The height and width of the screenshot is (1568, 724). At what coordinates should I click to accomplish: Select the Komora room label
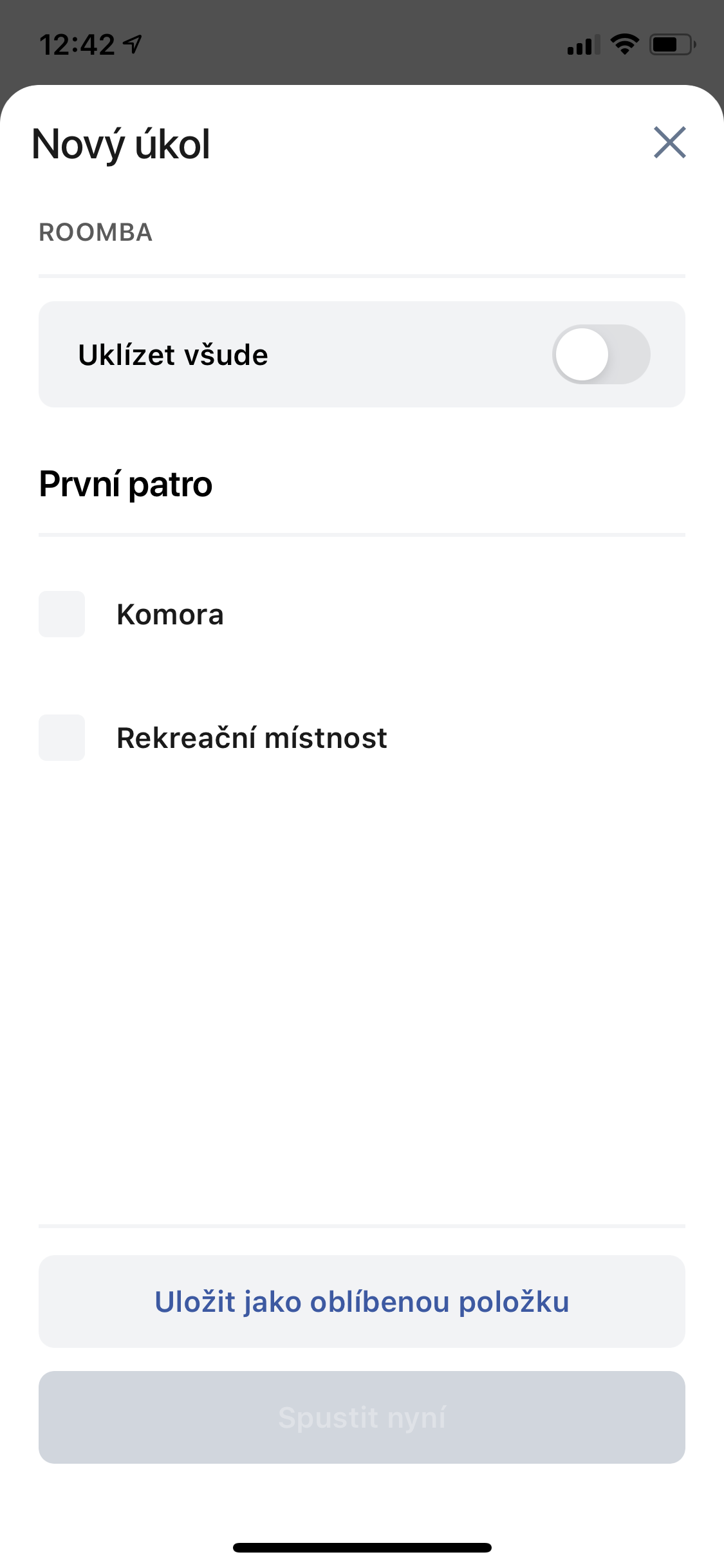(x=169, y=613)
